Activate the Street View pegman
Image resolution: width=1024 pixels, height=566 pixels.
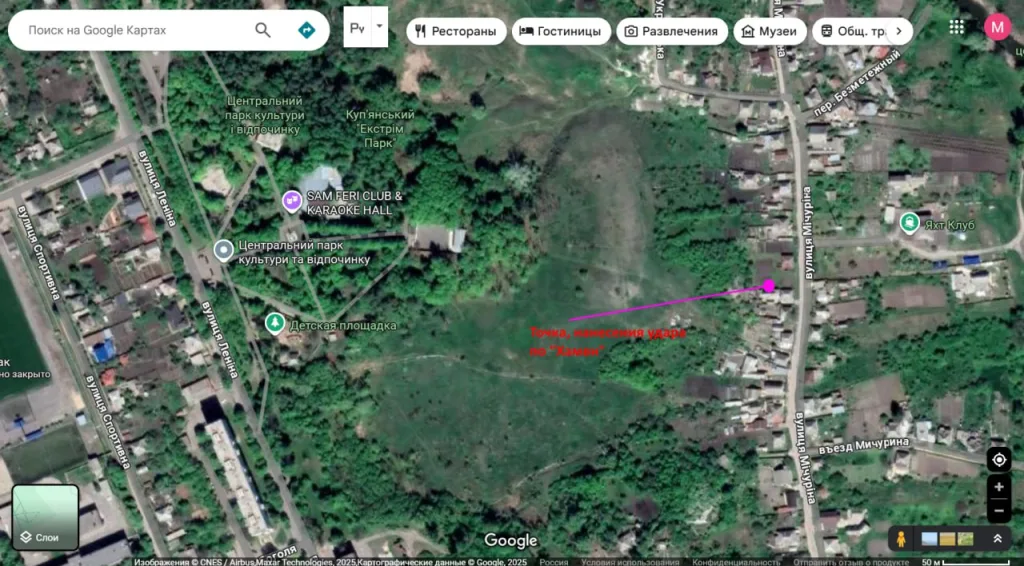(901, 539)
